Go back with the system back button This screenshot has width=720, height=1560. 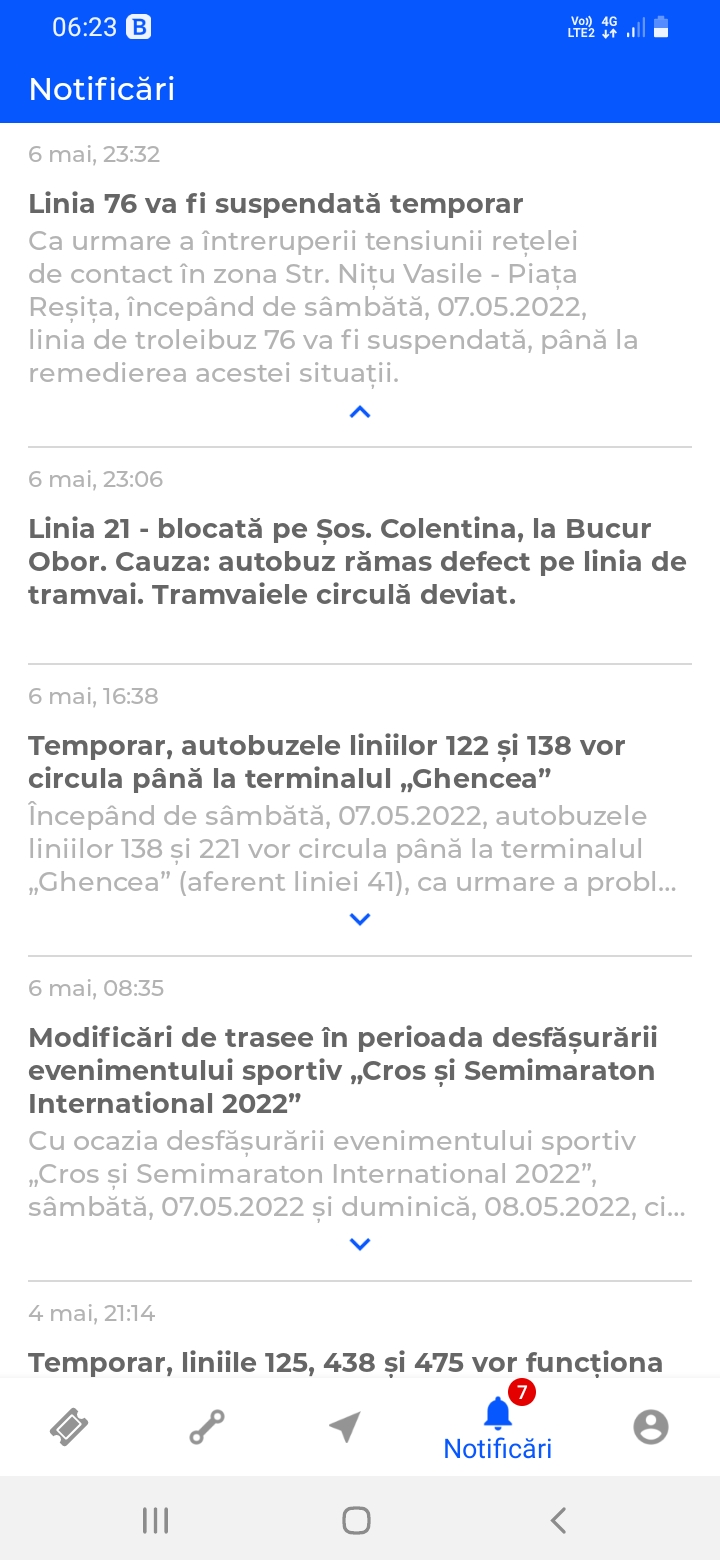point(558,1521)
